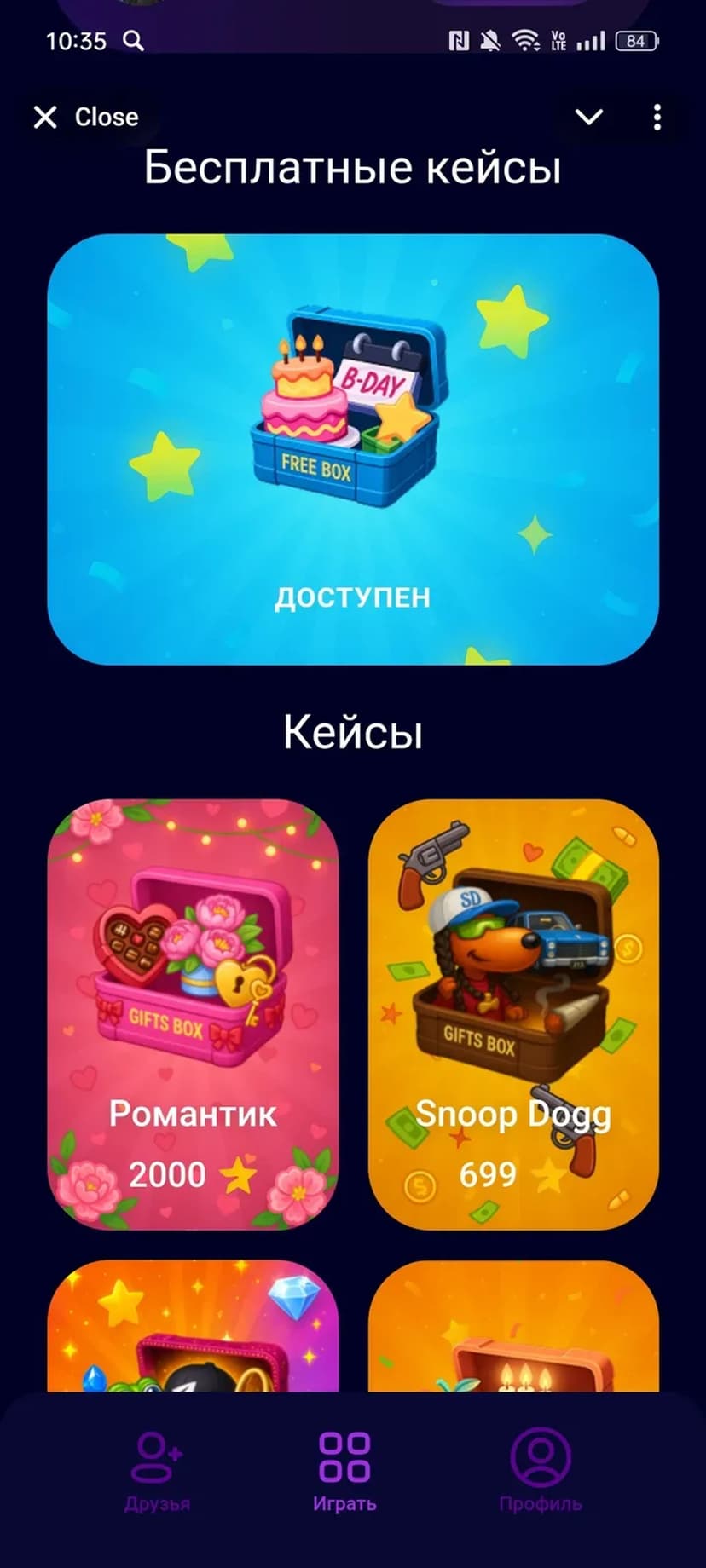Viewport: 706px width, 1568px height.
Task: Open the Snoop Dogg case
Action: 513,1014
